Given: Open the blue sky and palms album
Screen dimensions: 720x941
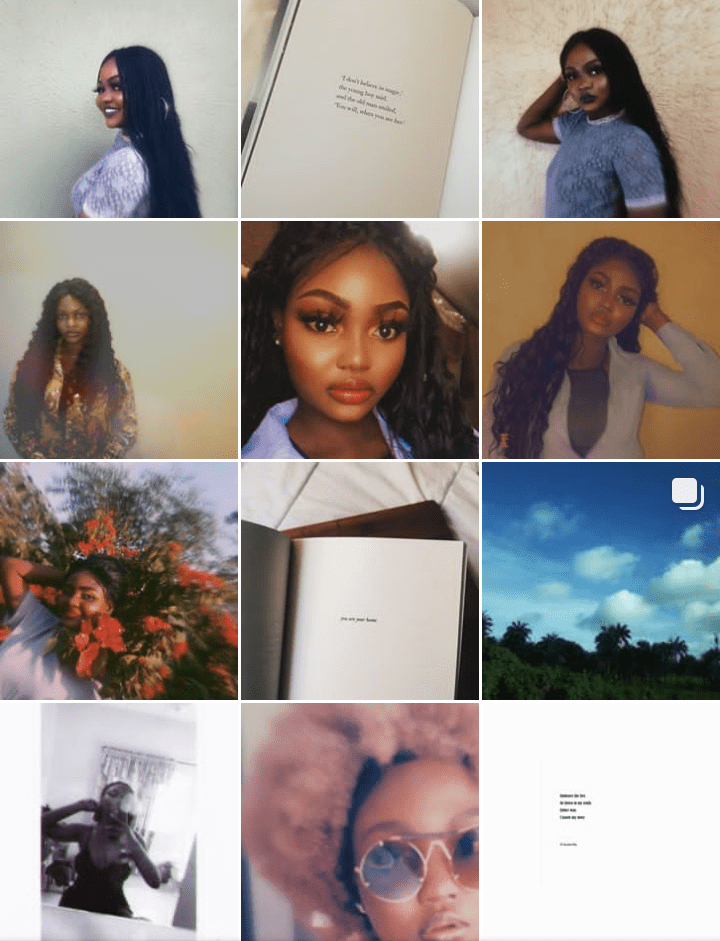Looking at the screenshot, I should (600, 580).
